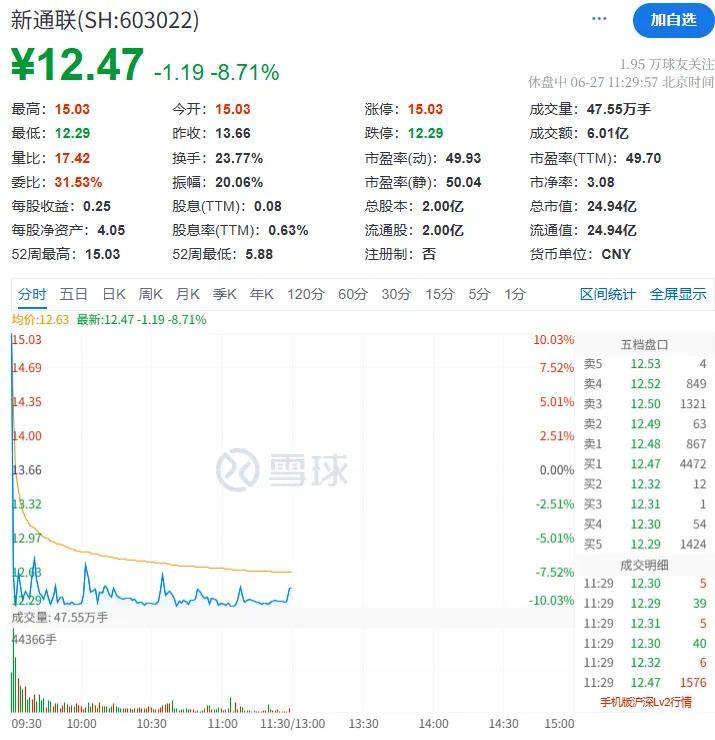Image resolution: width=715 pixels, height=740 pixels.
Task: Switch to the 年K yearly chart
Action: click(x=261, y=294)
